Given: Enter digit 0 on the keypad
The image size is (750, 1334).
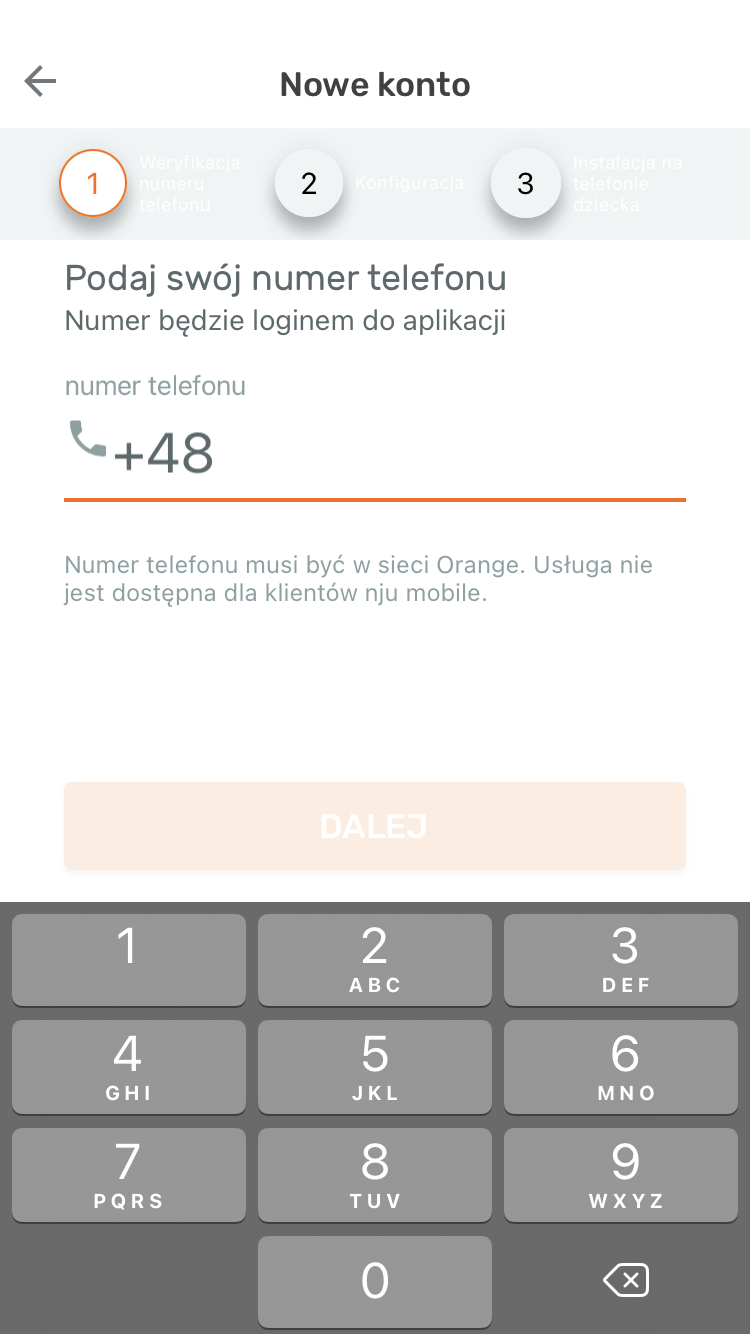Looking at the screenshot, I should point(375,1282).
